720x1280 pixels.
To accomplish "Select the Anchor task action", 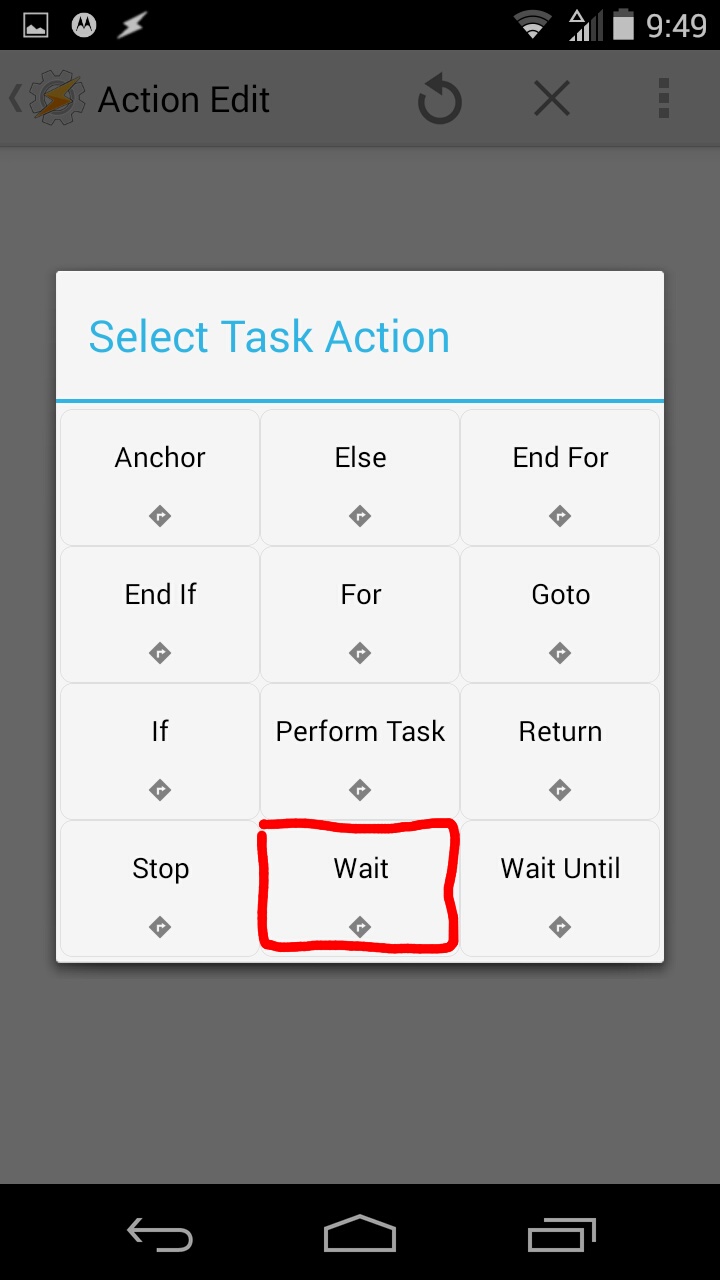I will click(160, 478).
